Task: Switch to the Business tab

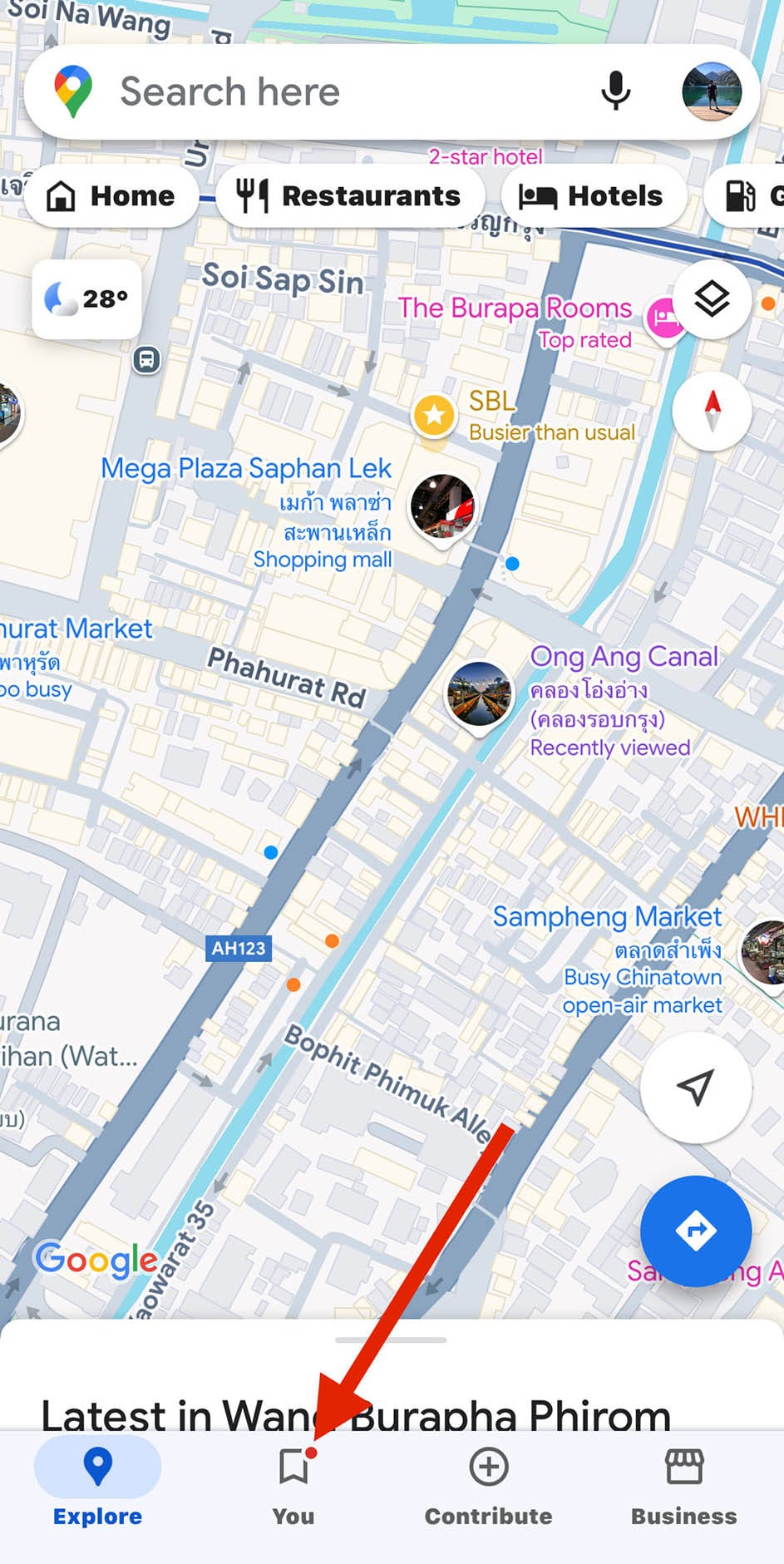Action: click(683, 1485)
